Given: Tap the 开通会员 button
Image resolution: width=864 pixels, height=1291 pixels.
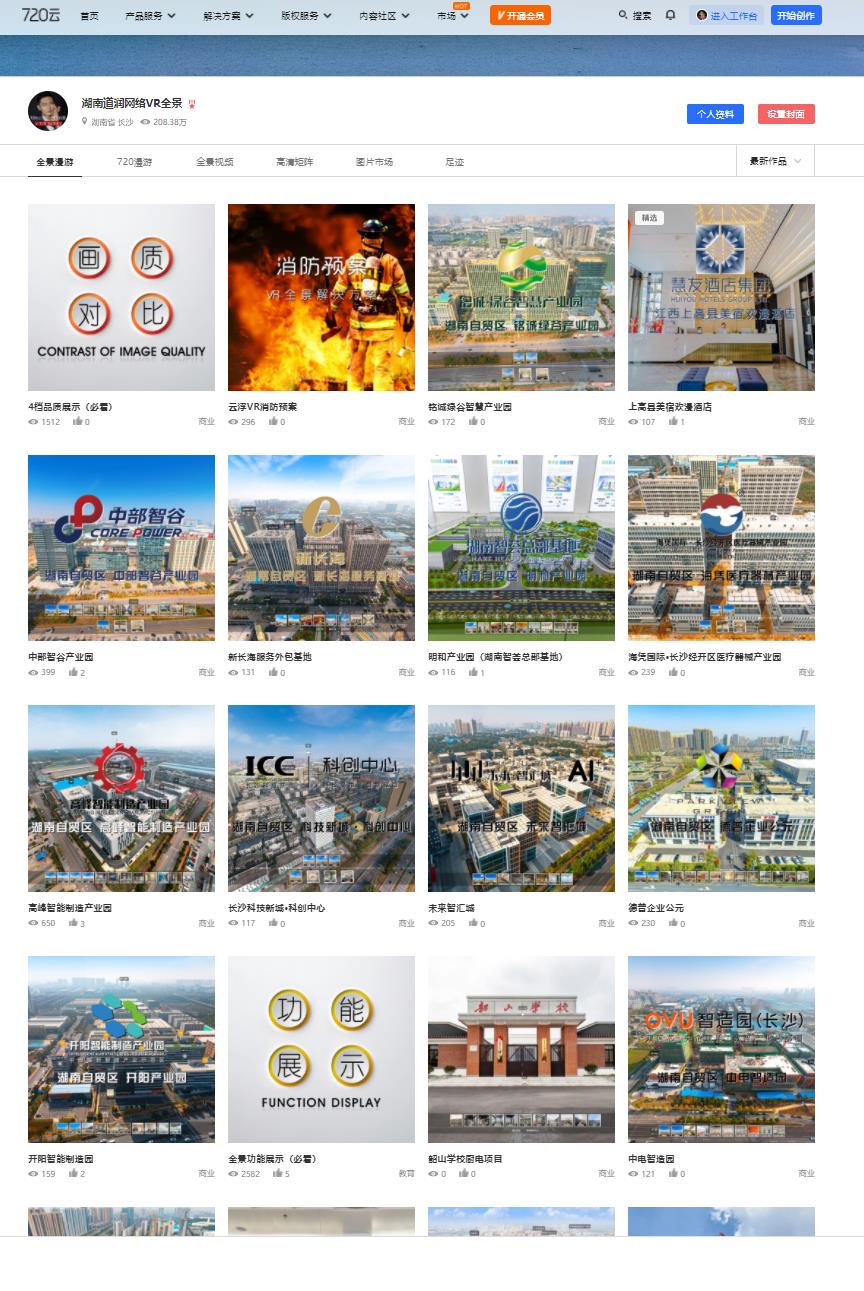Looking at the screenshot, I should (520, 15).
